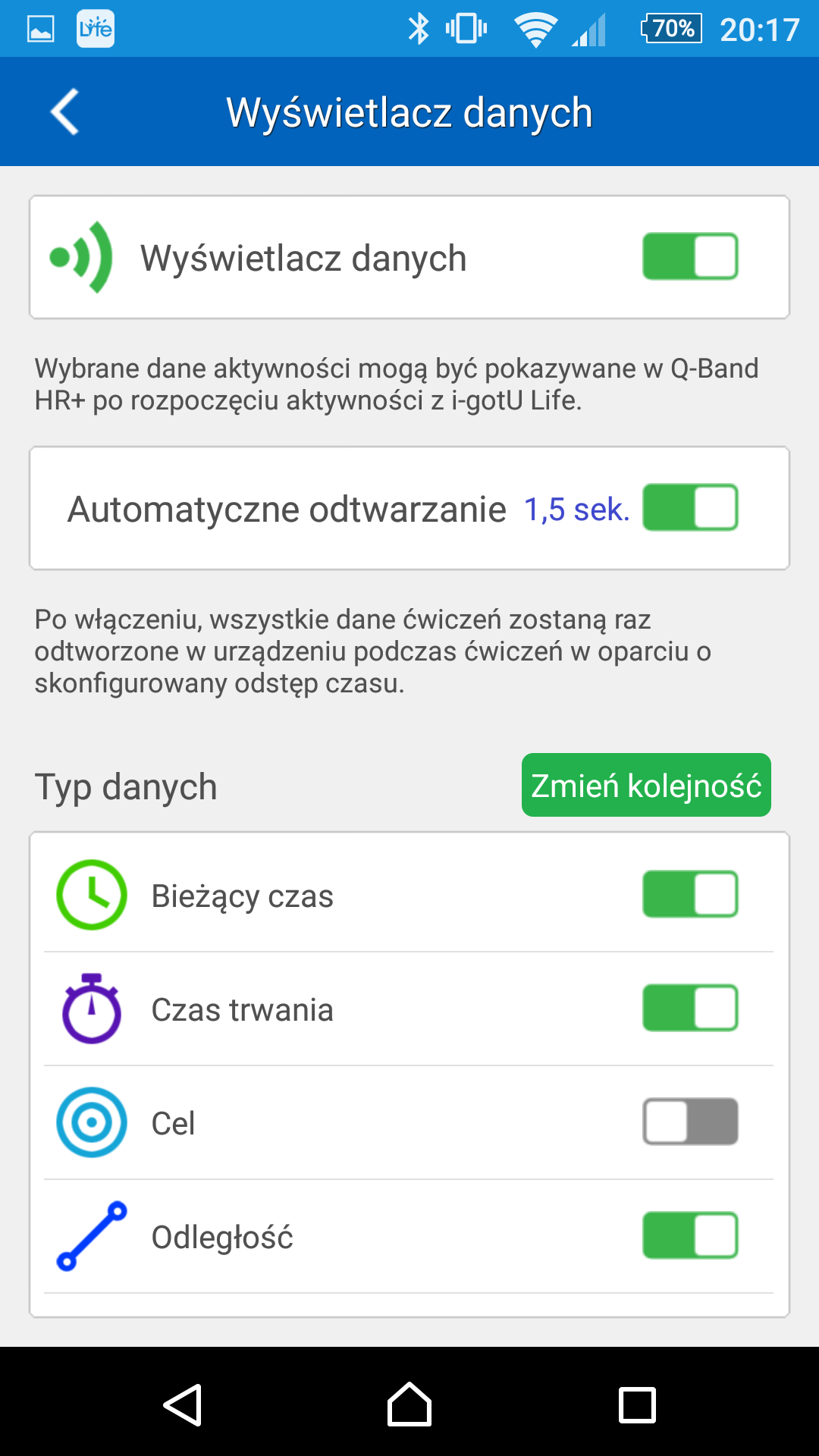
Task: Go back using the header arrow
Action: click(65, 112)
